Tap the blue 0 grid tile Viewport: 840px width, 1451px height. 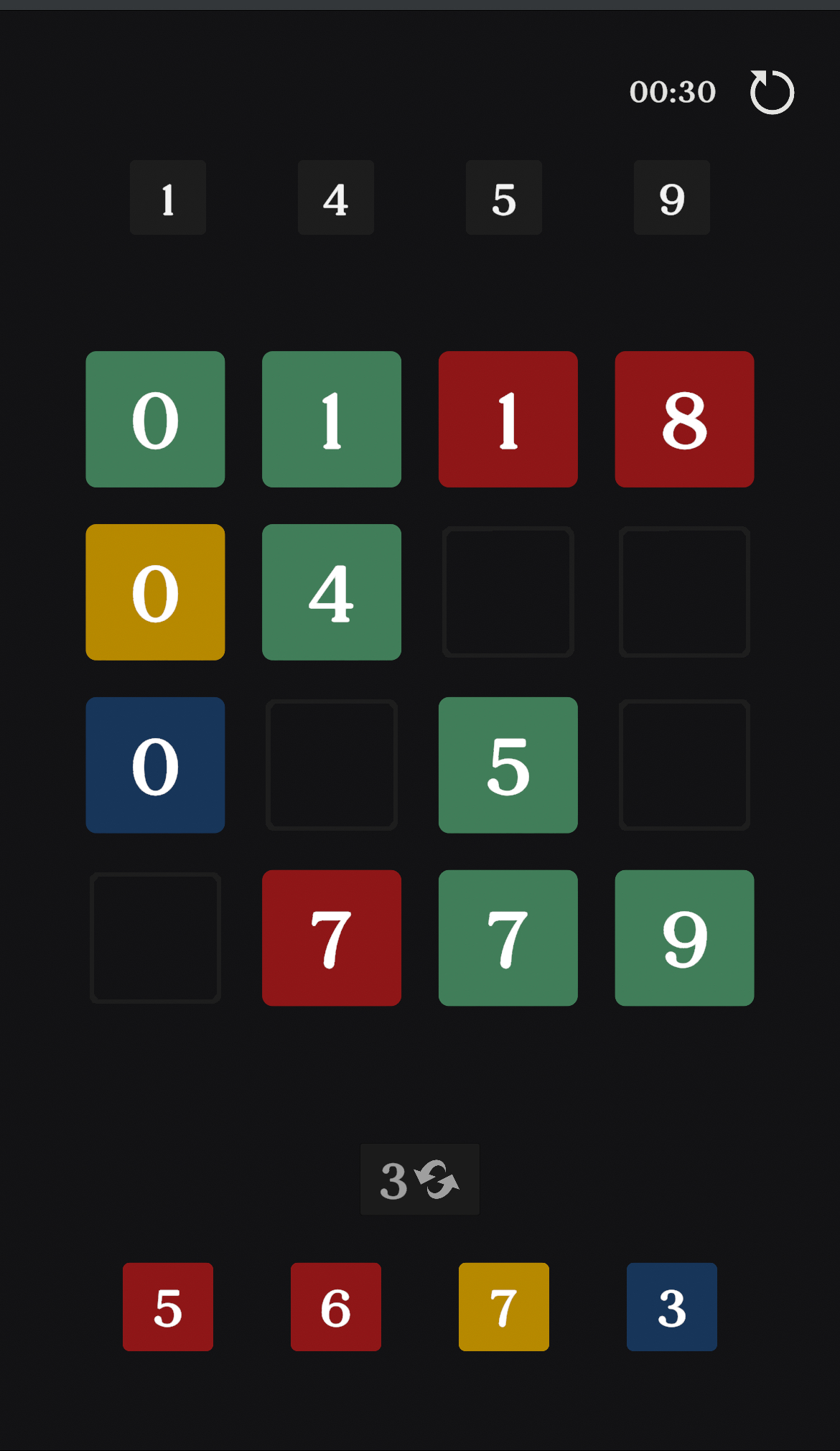pyautogui.click(x=155, y=765)
